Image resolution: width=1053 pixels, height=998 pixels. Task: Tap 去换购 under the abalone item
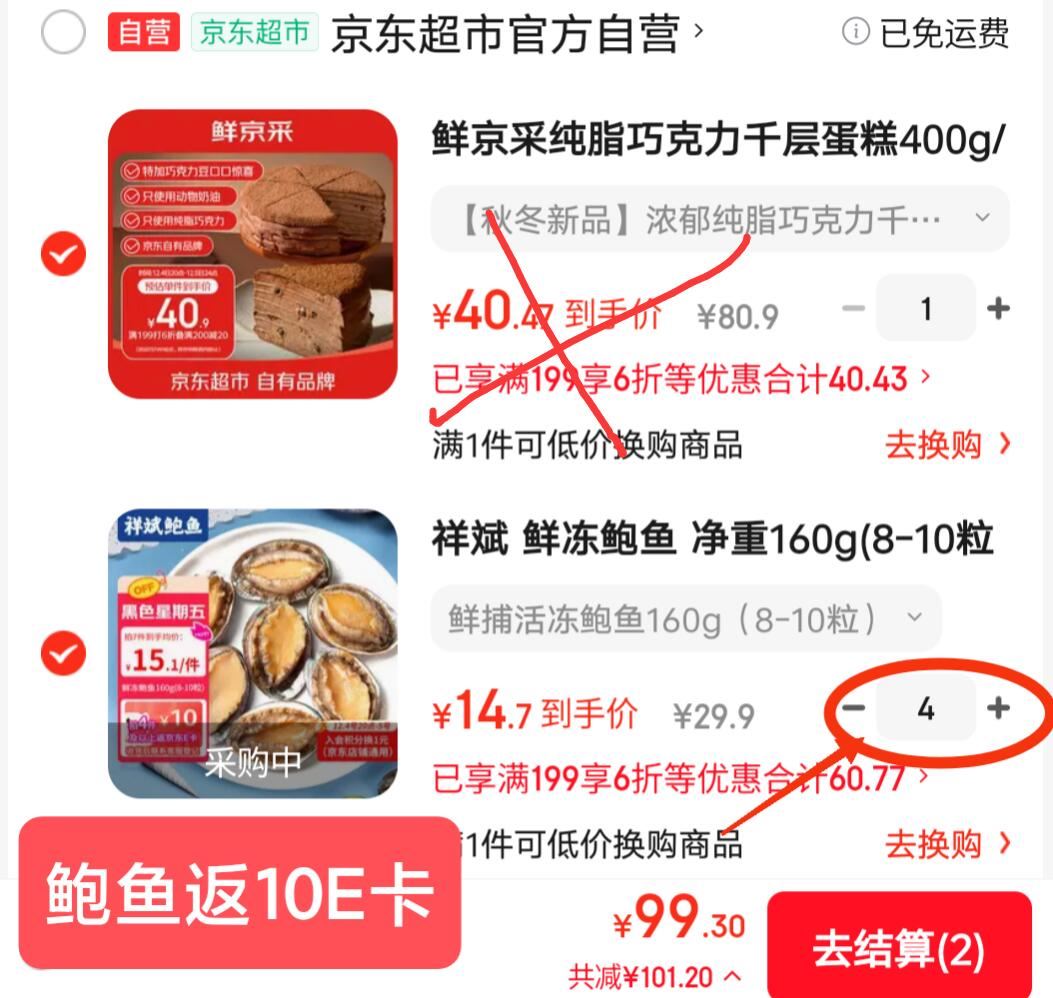point(946,844)
